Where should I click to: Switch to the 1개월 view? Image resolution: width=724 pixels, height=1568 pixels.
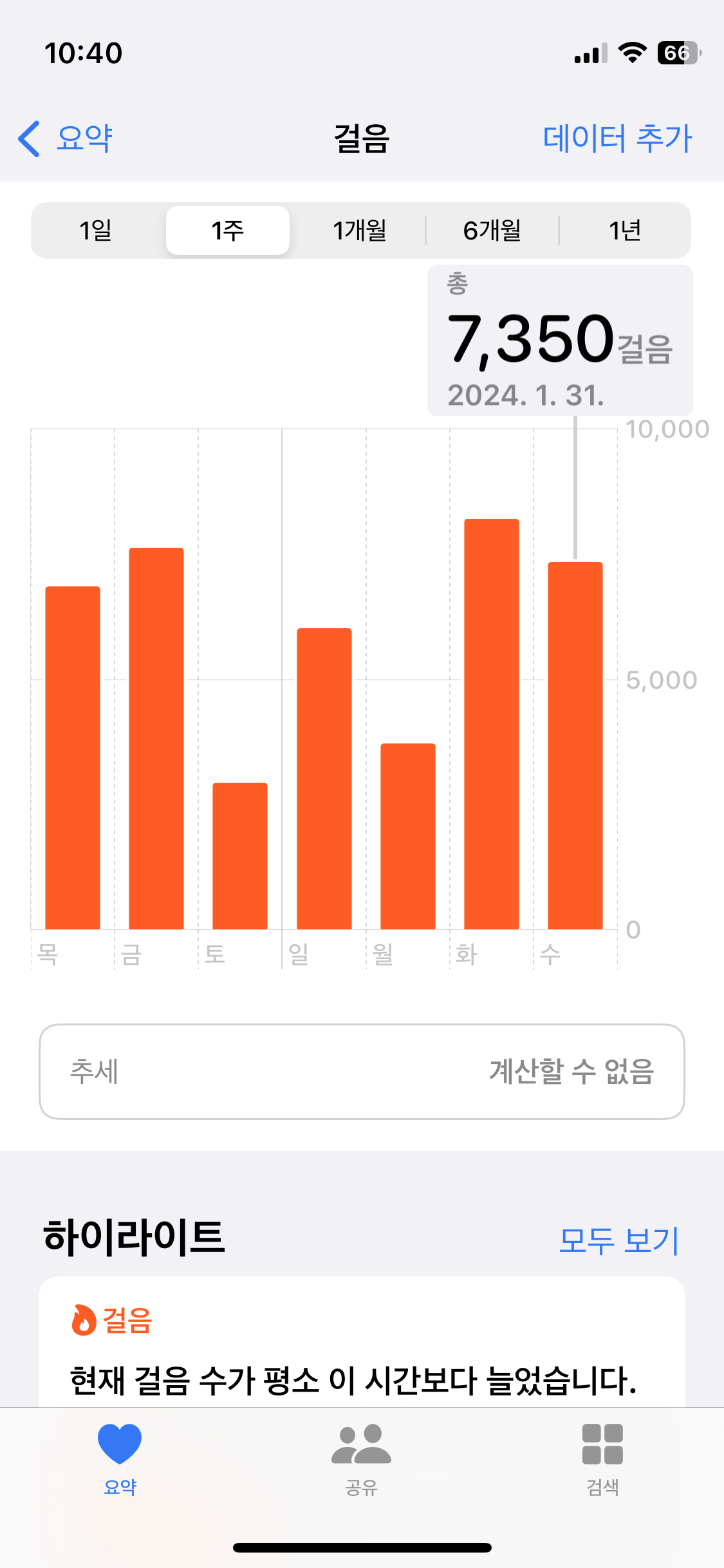[x=359, y=230]
